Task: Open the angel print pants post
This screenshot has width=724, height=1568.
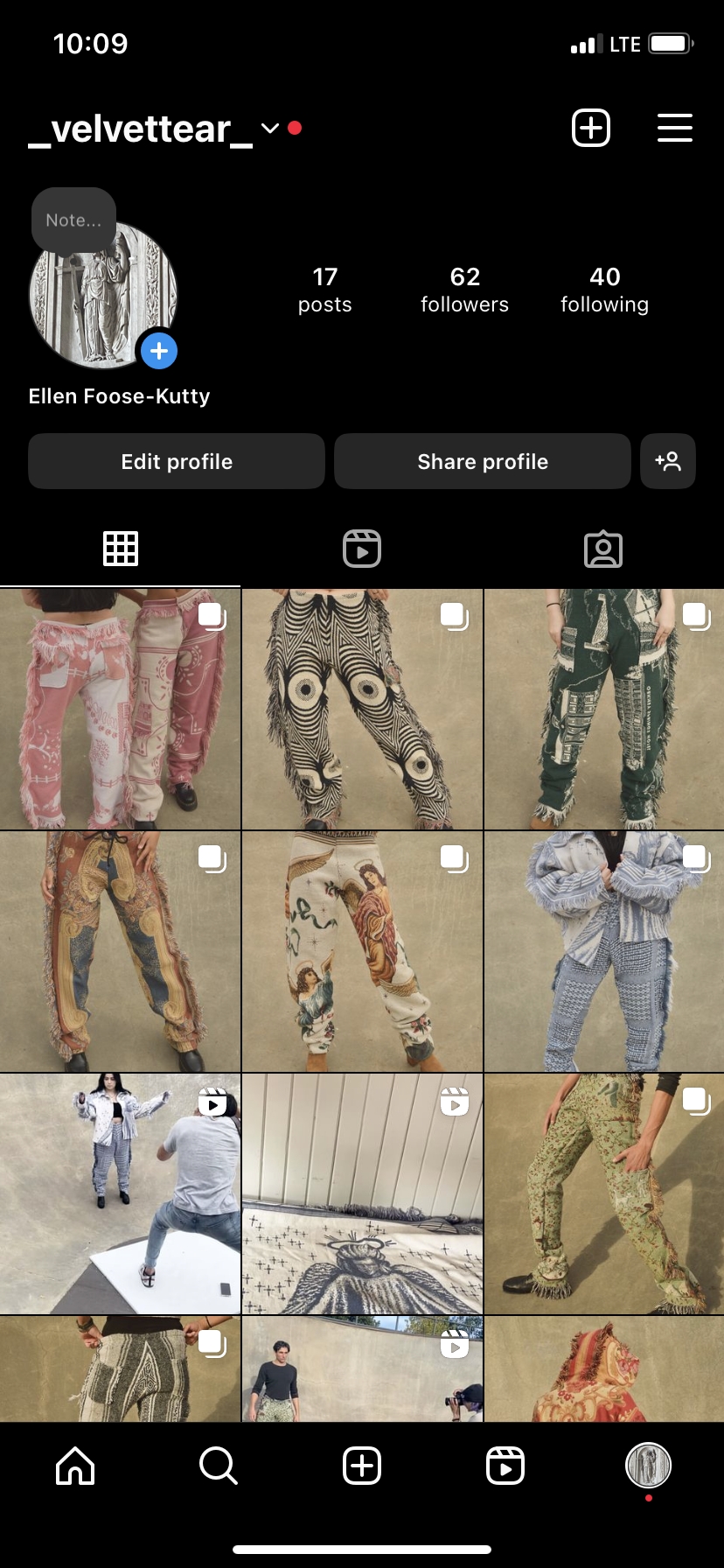Action: (x=362, y=951)
